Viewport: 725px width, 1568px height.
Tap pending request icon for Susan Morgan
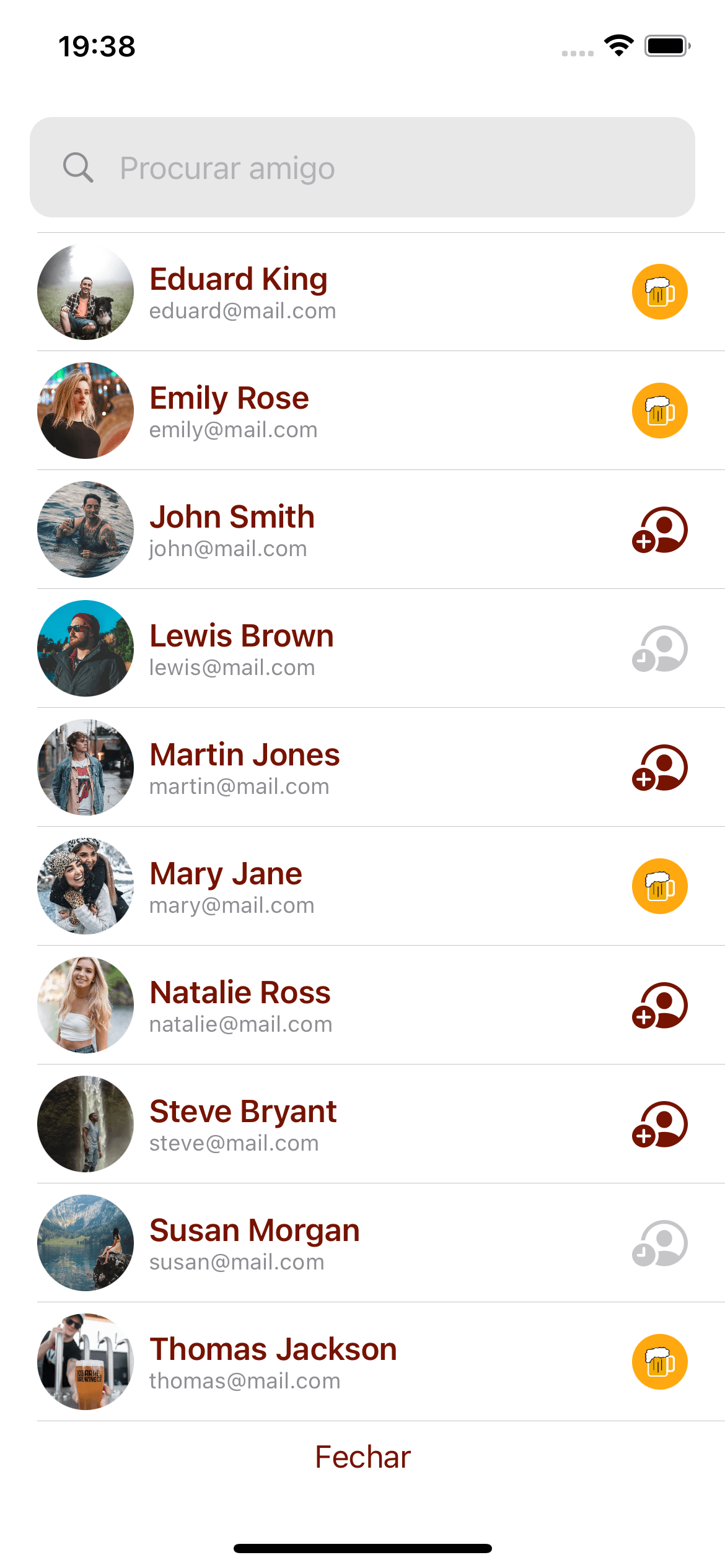point(659,1243)
